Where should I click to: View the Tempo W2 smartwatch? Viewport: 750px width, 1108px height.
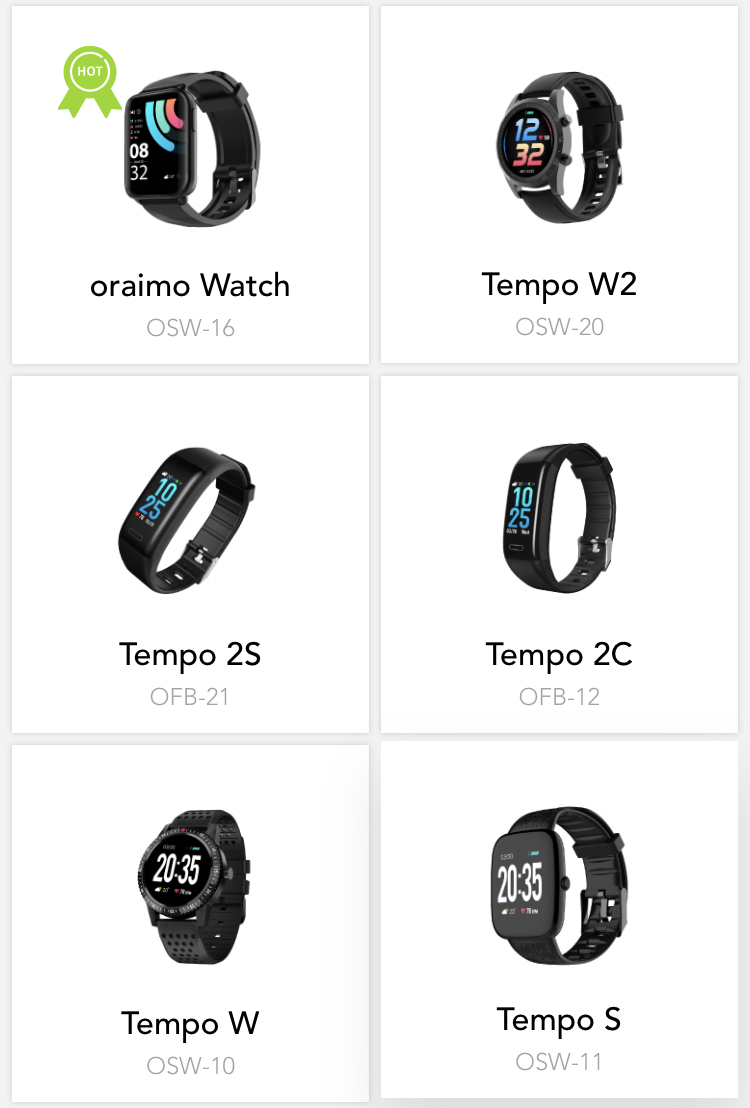click(x=560, y=185)
